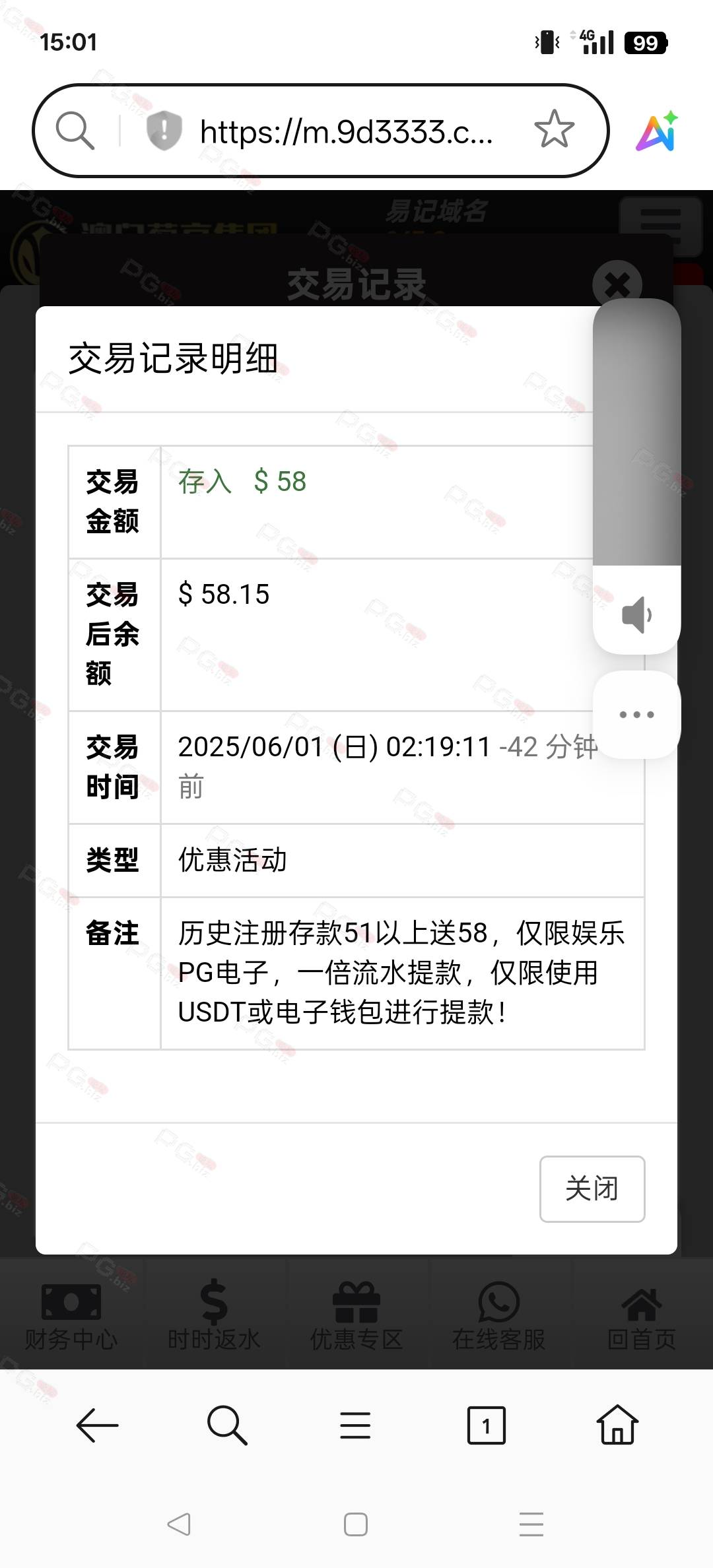Adjust the volume slider level
This screenshot has width=713, height=1568.
pyautogui.click(x=637, y=432)
